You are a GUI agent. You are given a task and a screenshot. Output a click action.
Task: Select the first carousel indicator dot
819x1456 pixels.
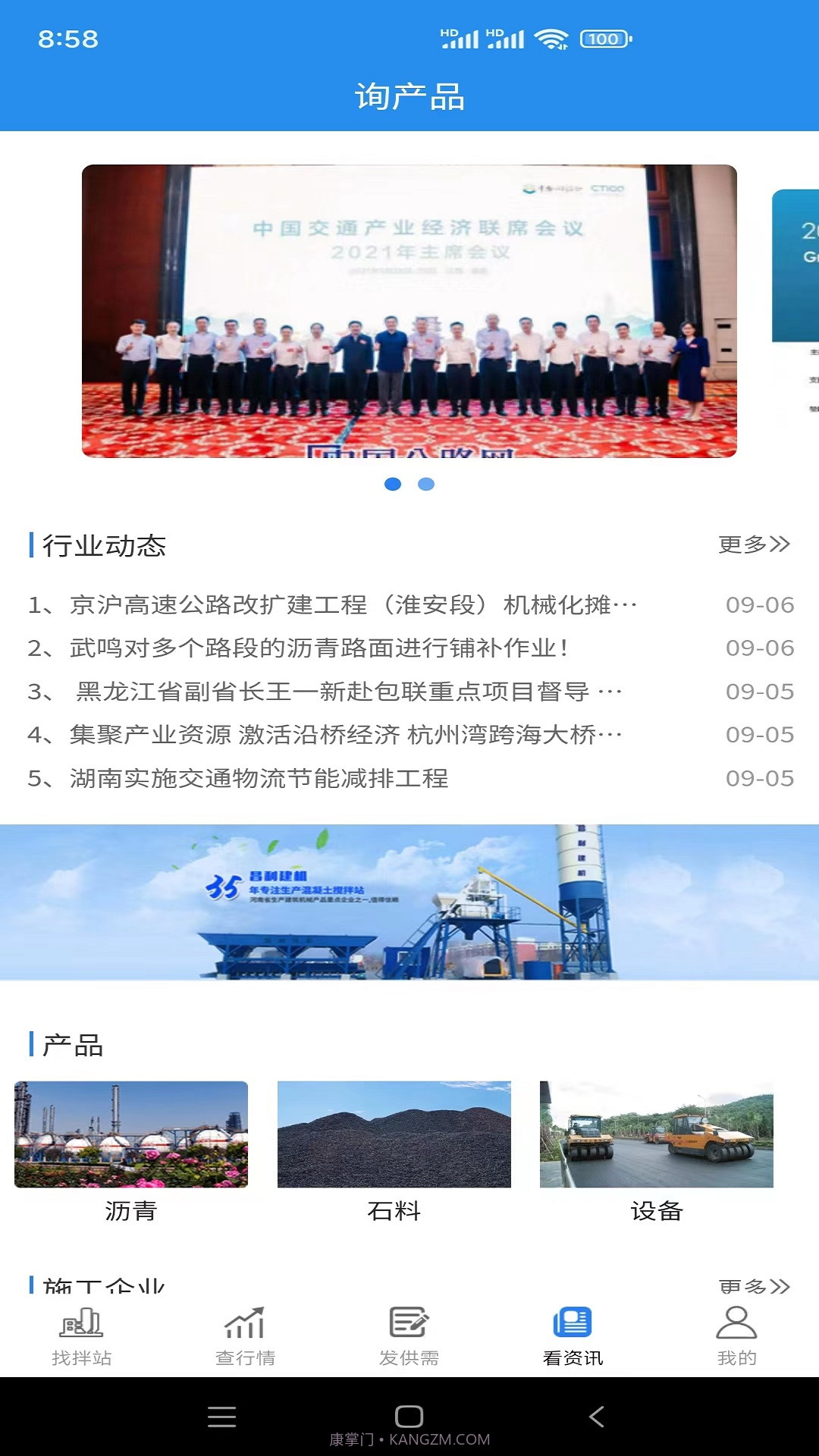coord(392,483)
